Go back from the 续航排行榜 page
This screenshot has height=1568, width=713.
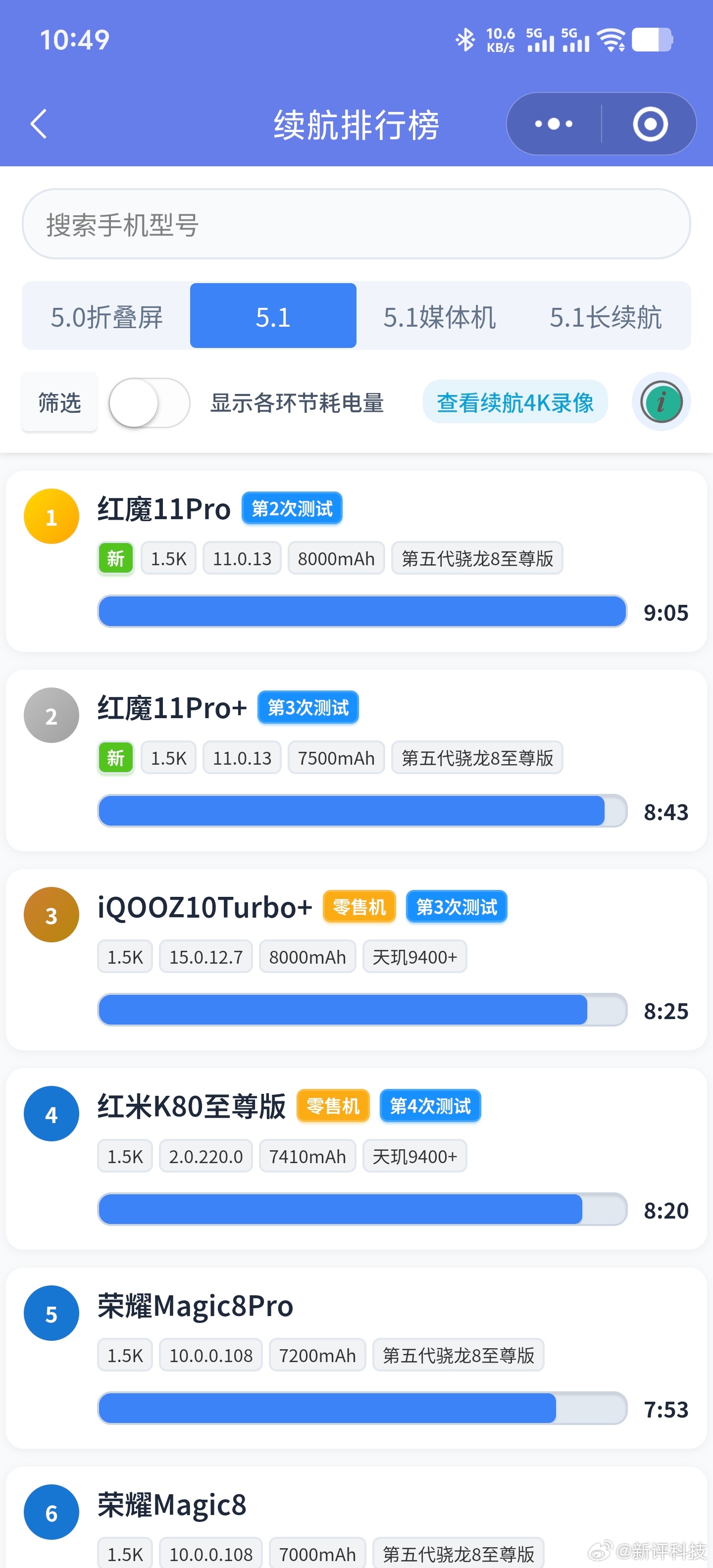tap(39, 124)
